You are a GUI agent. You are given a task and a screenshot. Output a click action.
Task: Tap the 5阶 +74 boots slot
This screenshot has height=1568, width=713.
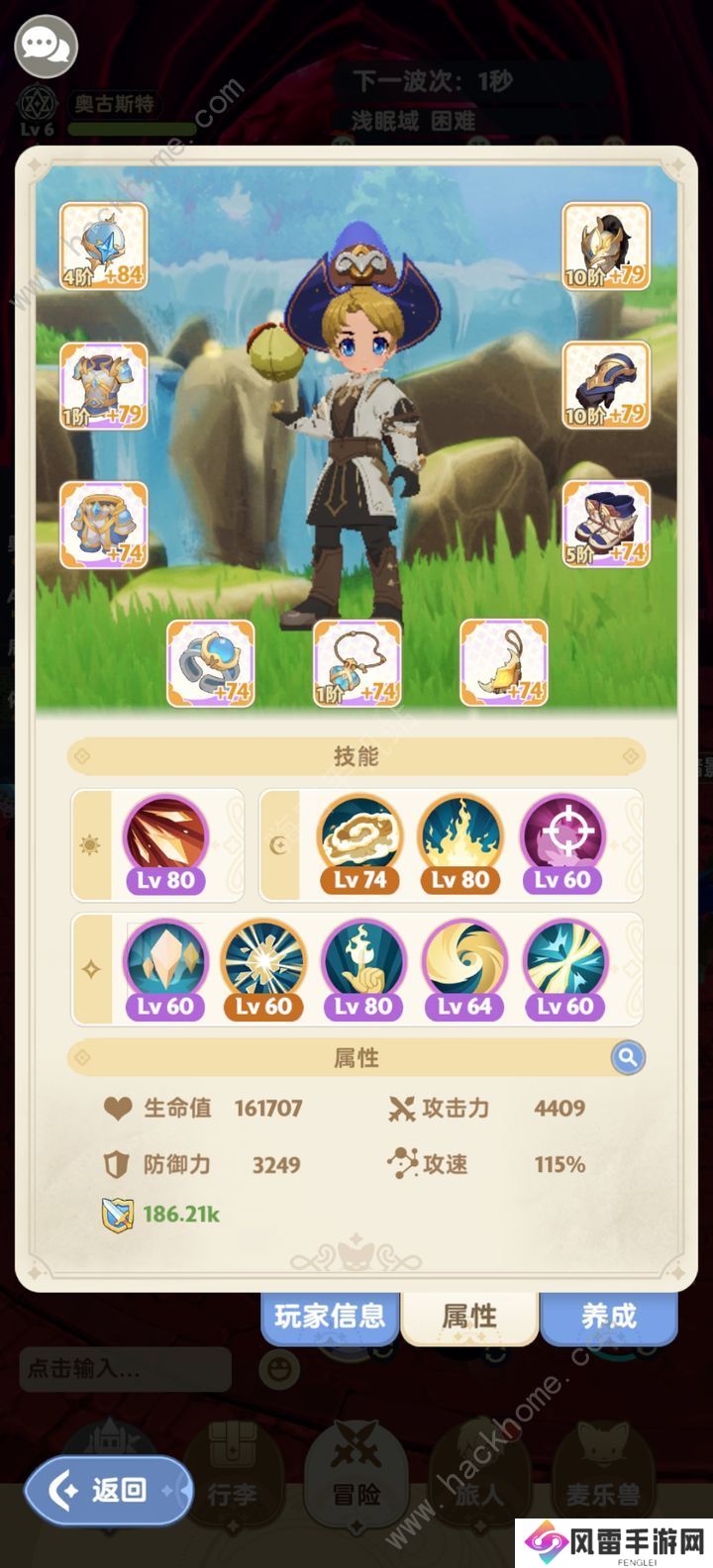tap(606, 524)
